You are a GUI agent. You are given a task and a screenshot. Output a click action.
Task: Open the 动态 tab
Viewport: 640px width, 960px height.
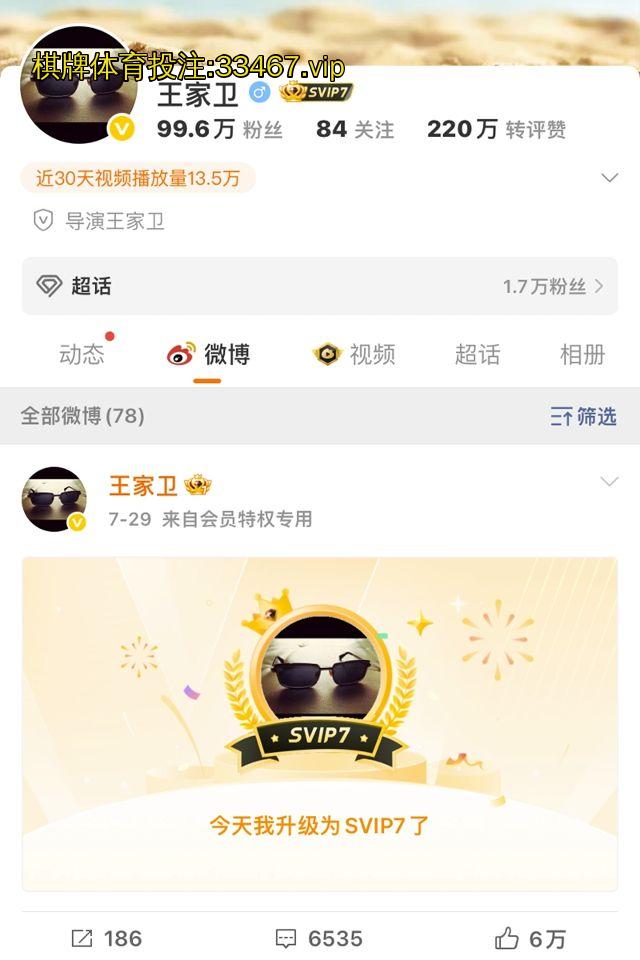[82, 354]
